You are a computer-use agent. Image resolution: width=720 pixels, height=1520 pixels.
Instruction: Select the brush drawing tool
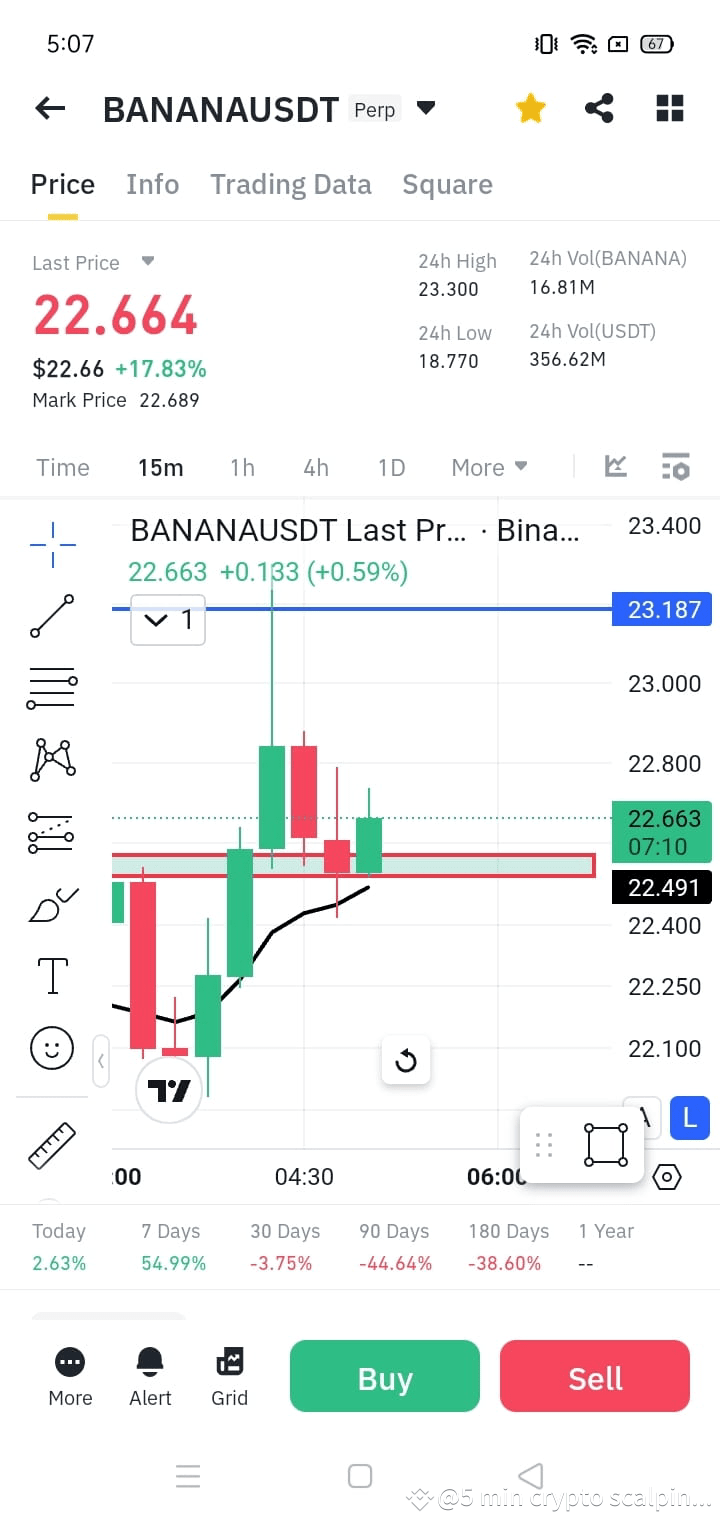[x=51, y=903]
